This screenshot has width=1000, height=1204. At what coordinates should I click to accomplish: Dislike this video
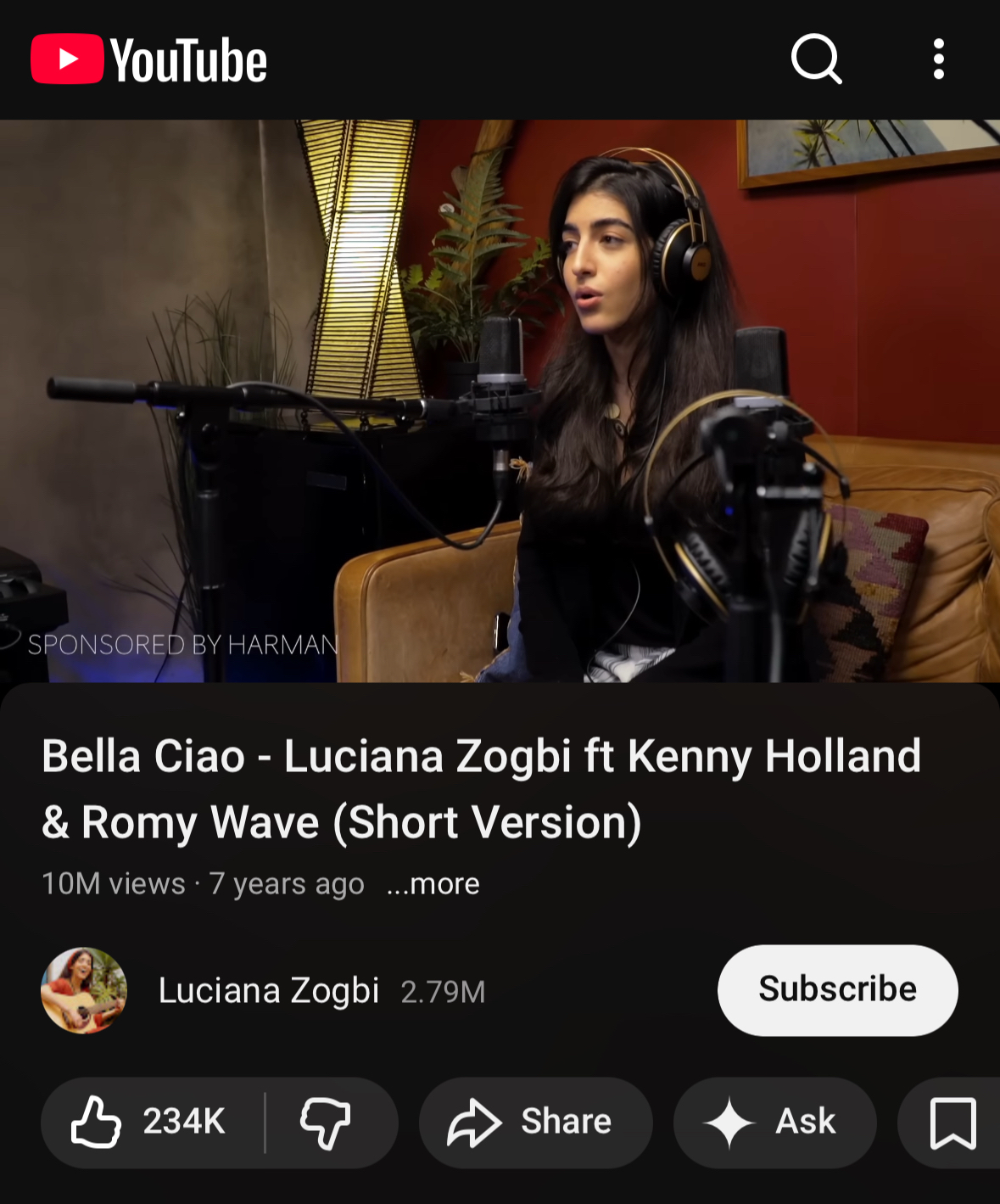[326, 1122]
